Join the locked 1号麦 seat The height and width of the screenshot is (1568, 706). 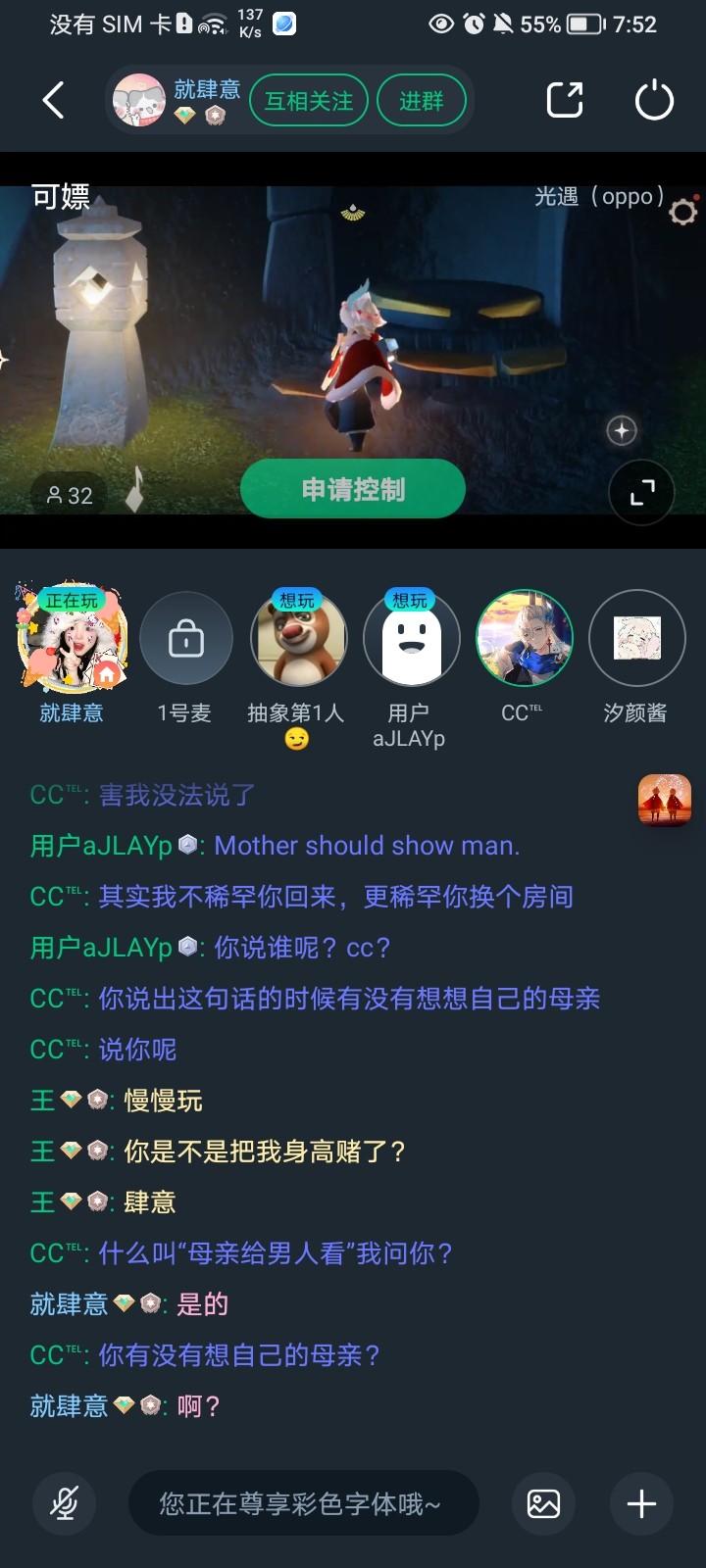[185, 640]
